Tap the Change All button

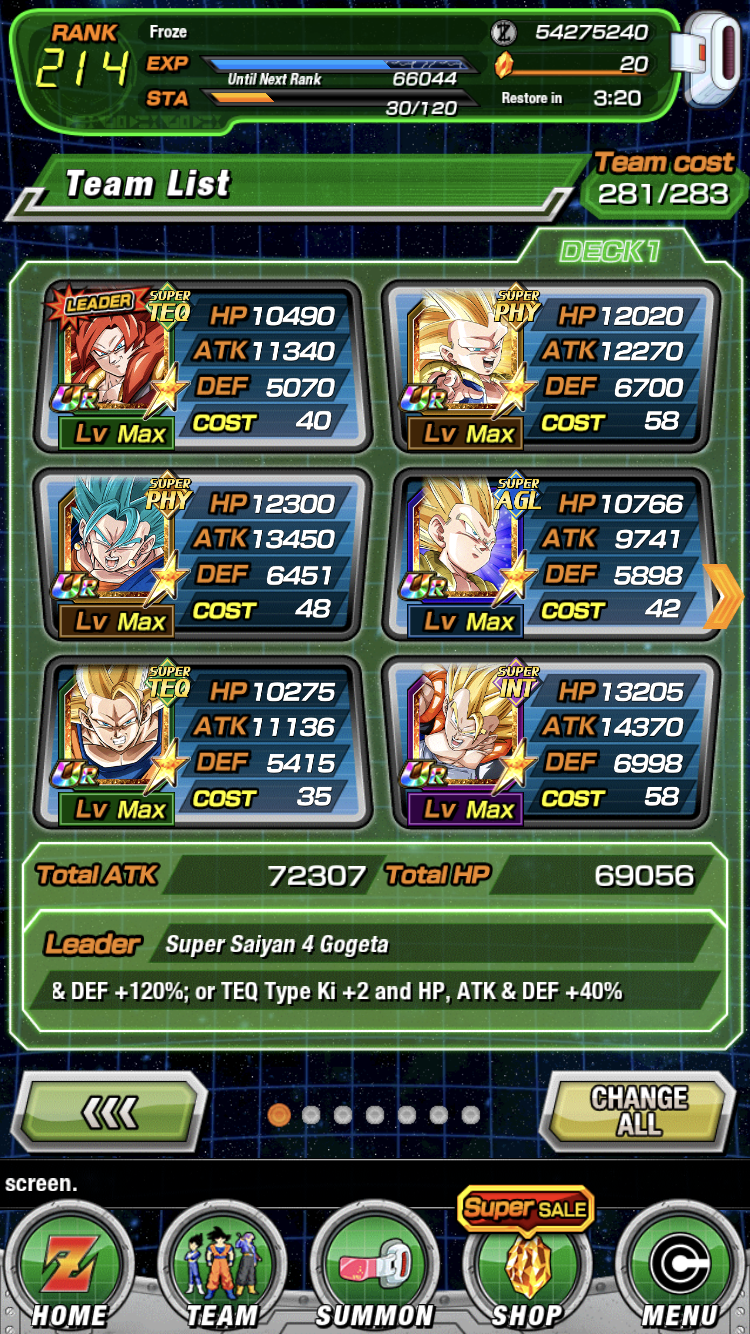pos(638,1112)
